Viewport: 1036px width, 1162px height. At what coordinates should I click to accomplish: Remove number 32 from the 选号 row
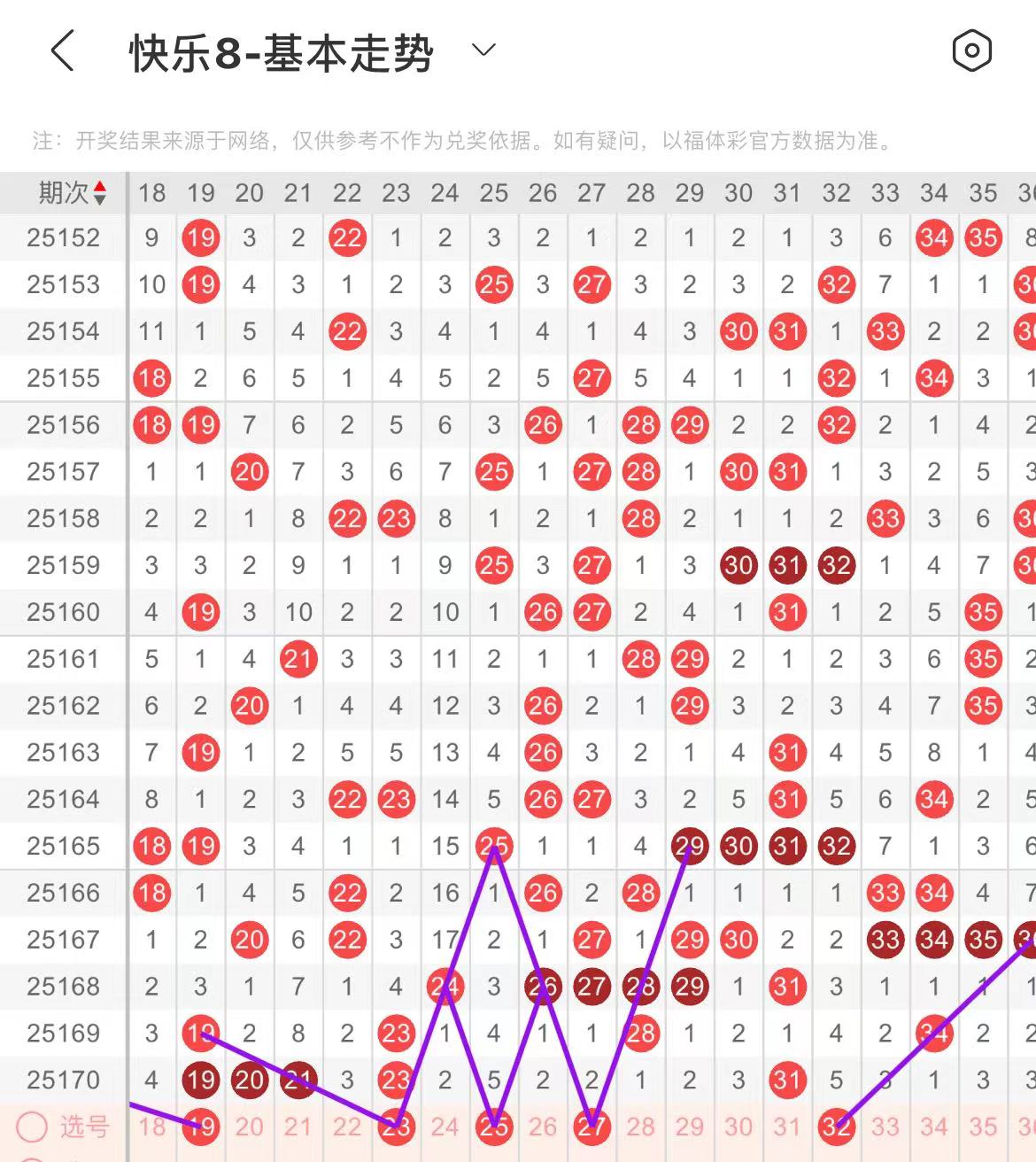click(x=836, y=1127)
